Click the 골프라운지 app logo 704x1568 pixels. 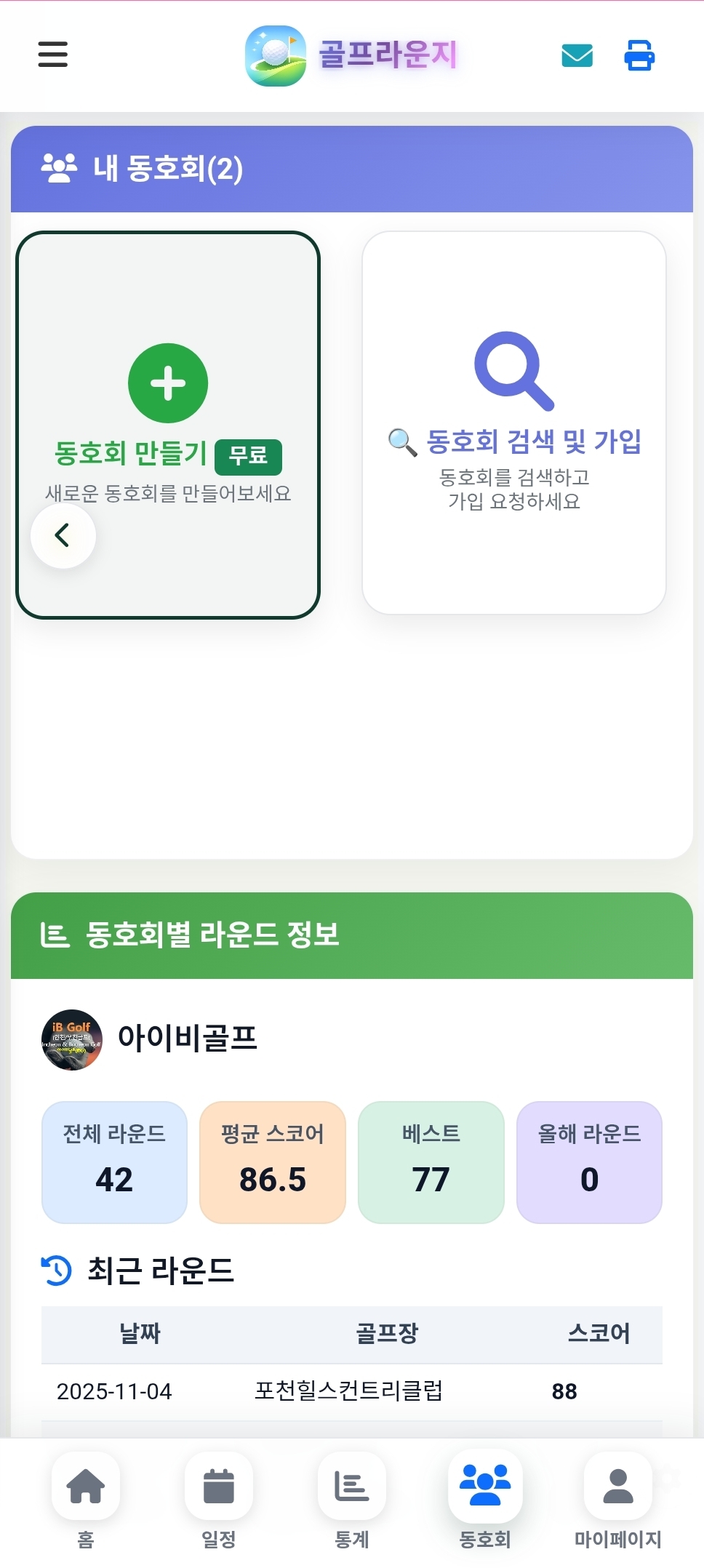tap(351, 55)
